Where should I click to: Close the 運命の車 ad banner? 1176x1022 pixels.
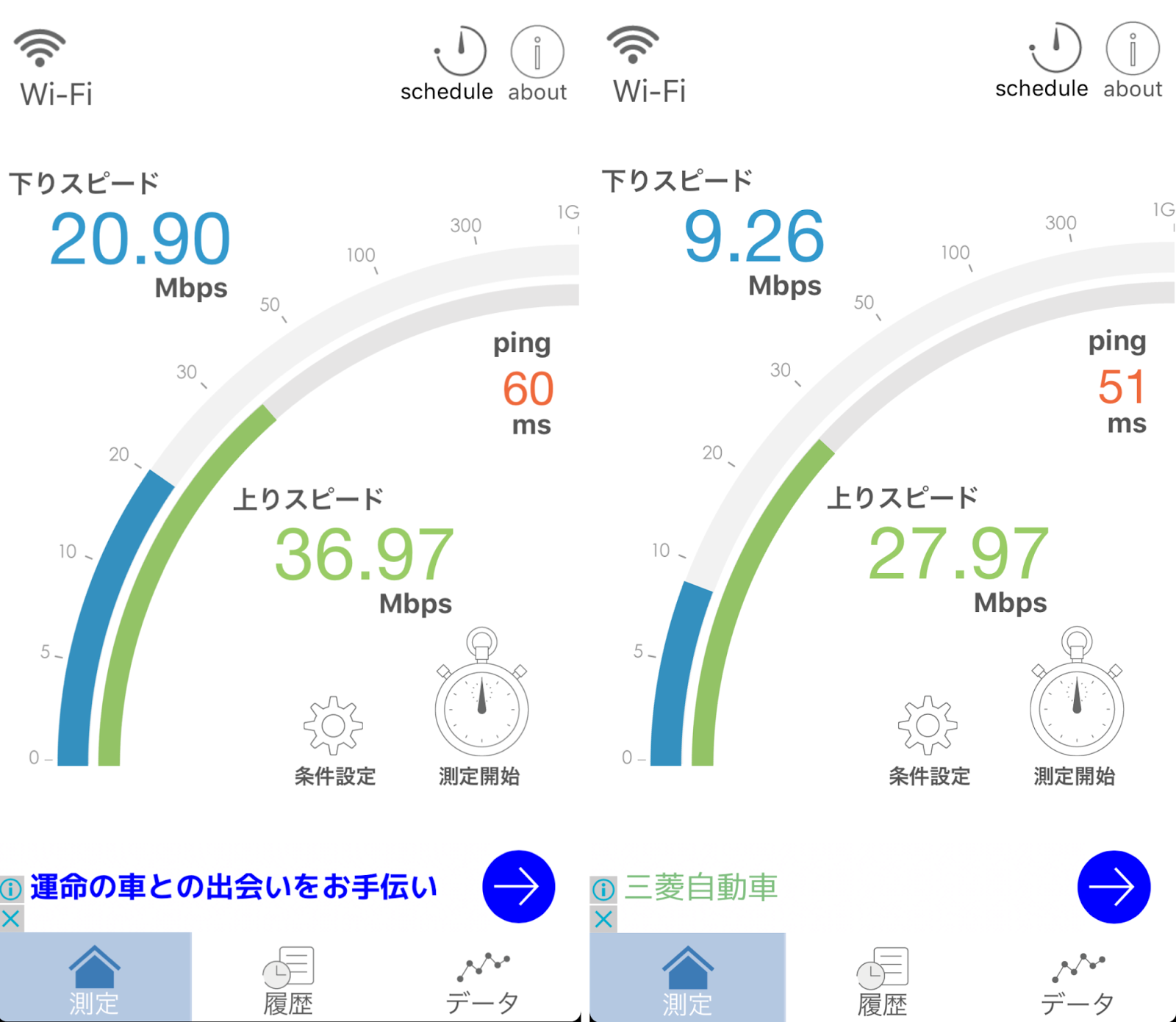11,918
